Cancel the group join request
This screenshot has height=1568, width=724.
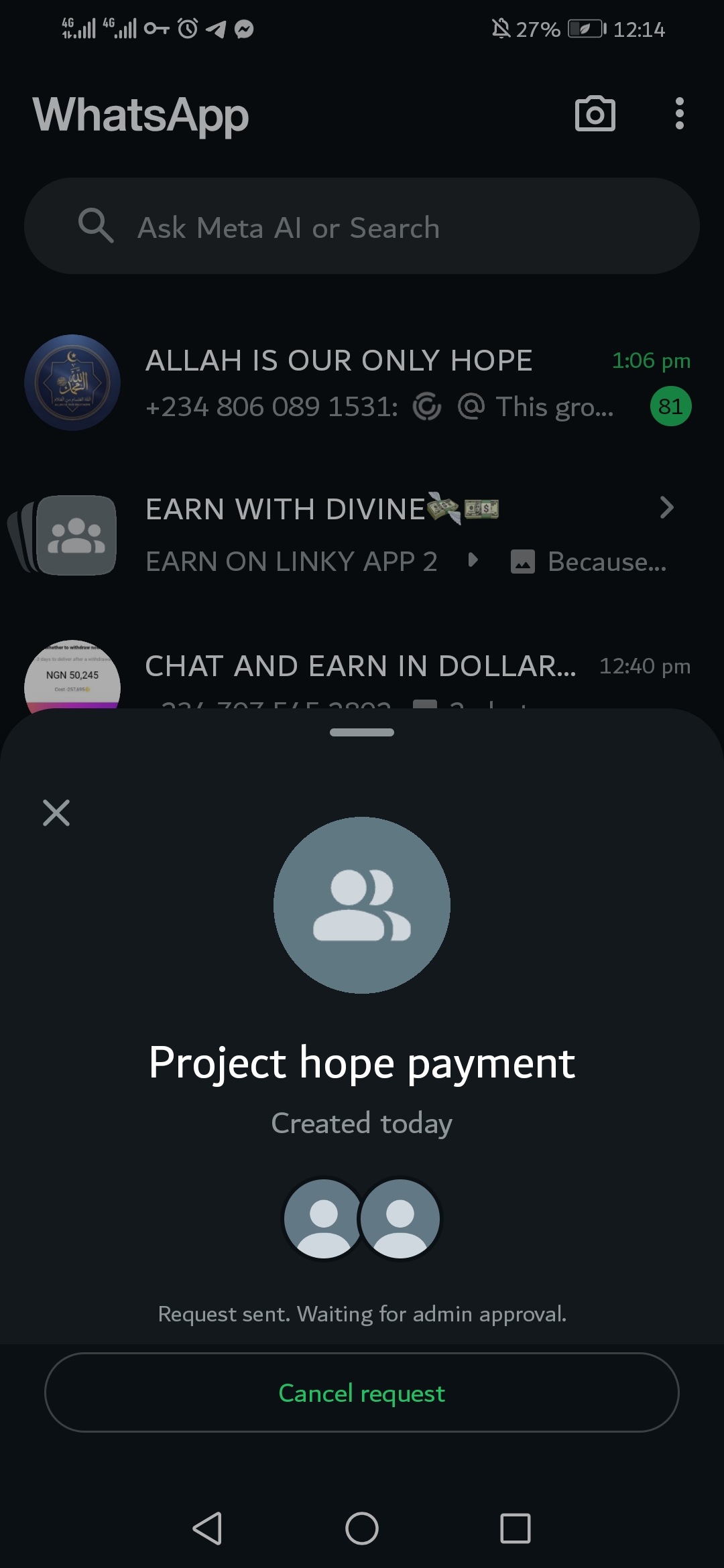pyautogui.click(x=362, y=1392)
